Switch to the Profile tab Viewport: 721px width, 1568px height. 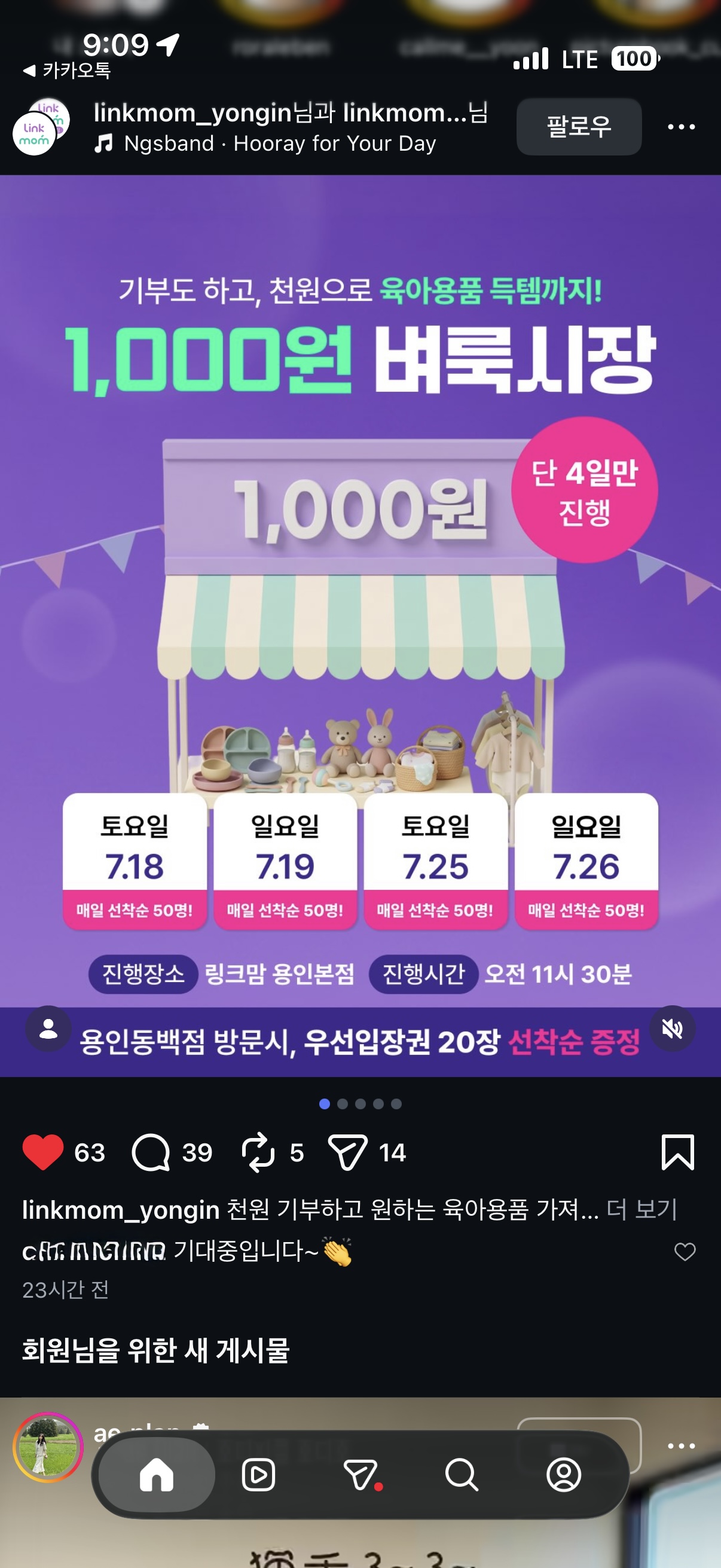pos(564,1475)
